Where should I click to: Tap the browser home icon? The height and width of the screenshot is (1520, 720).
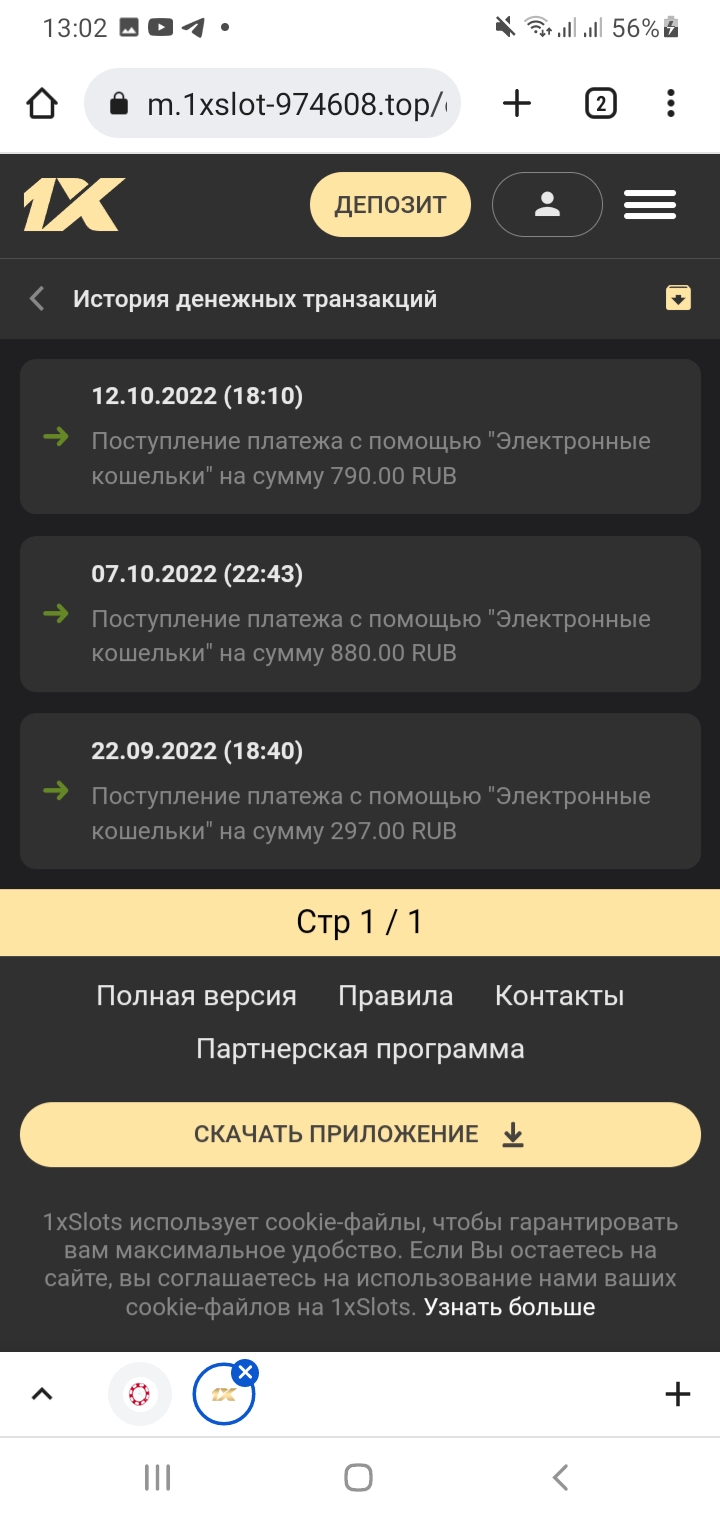[x=42, y=103]
